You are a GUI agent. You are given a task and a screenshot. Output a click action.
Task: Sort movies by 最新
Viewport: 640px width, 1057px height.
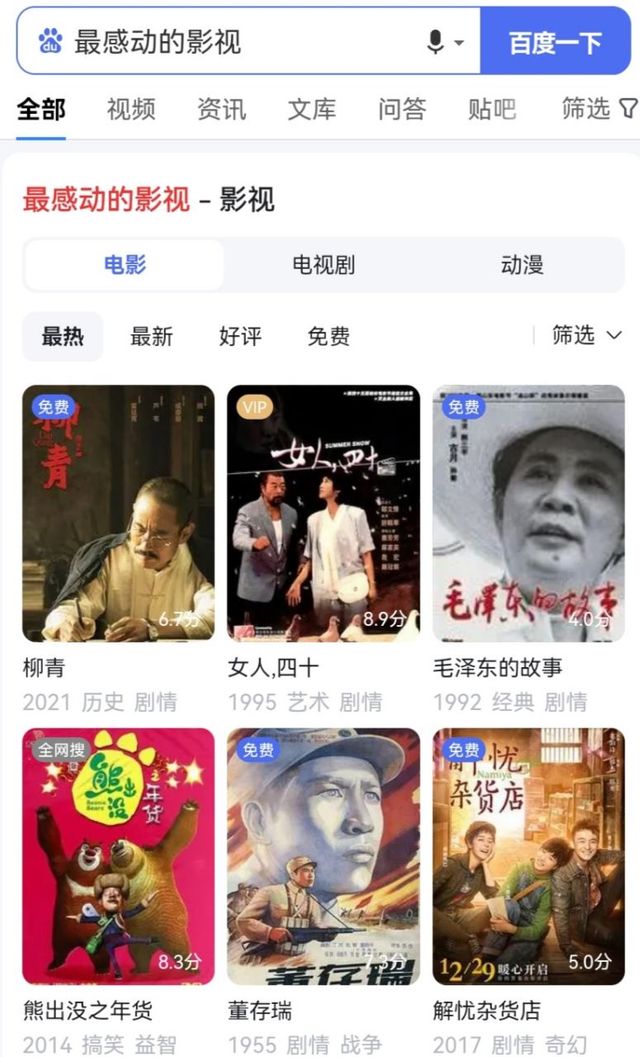pyautogui.click(x=151, y=337)
